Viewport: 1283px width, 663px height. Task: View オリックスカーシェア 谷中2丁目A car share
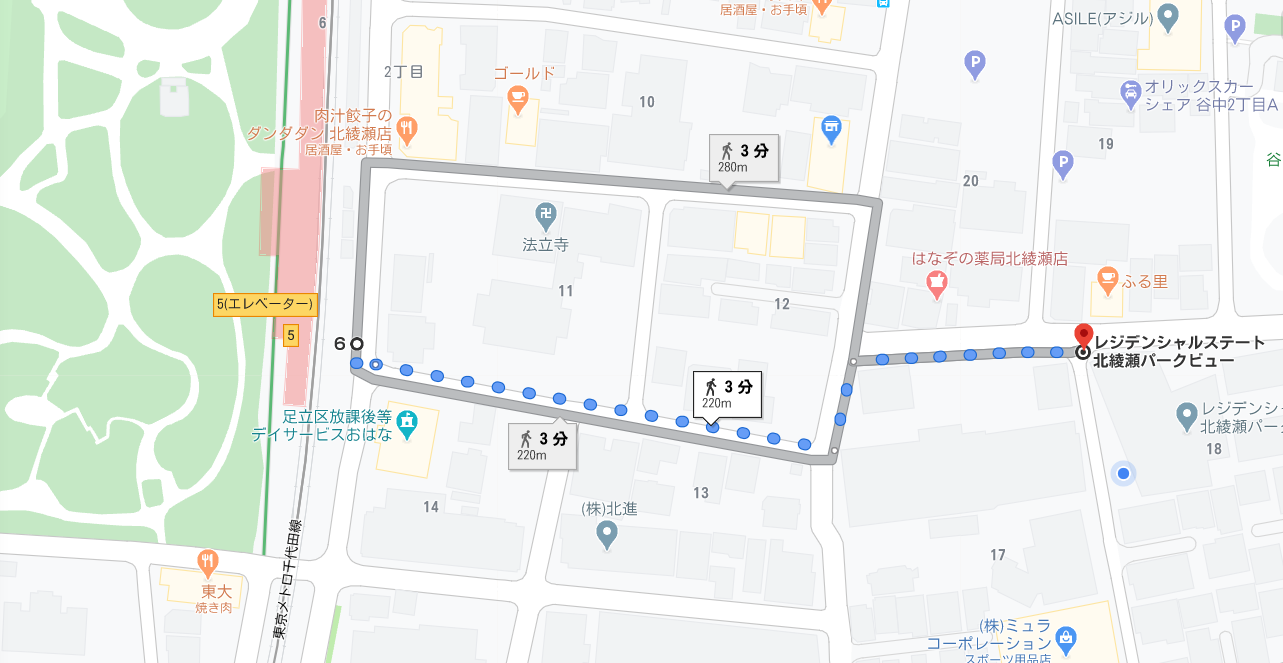(1131, 94)
